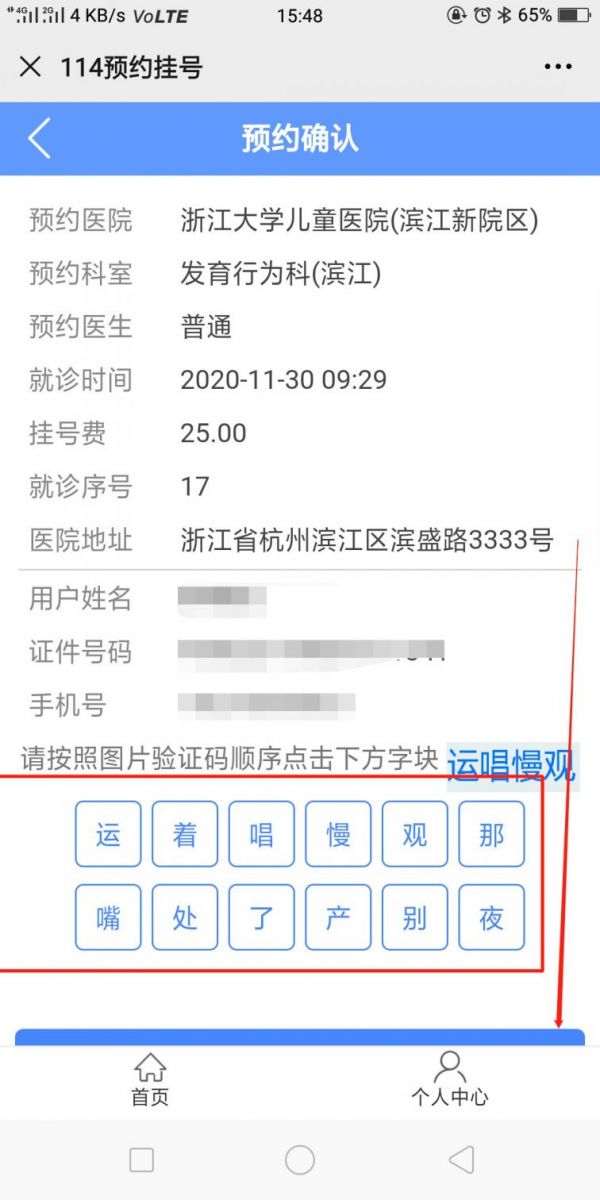Tap the 那 character block
Viewport: 600px width, 1200px height.
coord(491,834)
